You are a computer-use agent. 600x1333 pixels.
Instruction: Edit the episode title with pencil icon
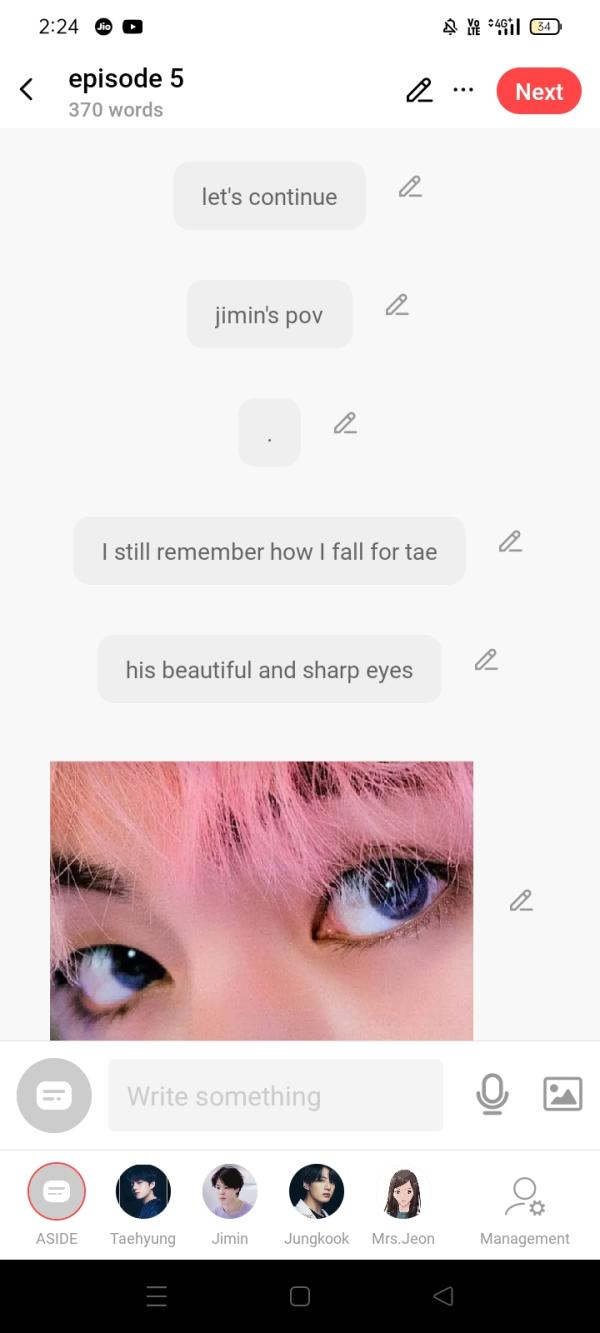point(419,91)
